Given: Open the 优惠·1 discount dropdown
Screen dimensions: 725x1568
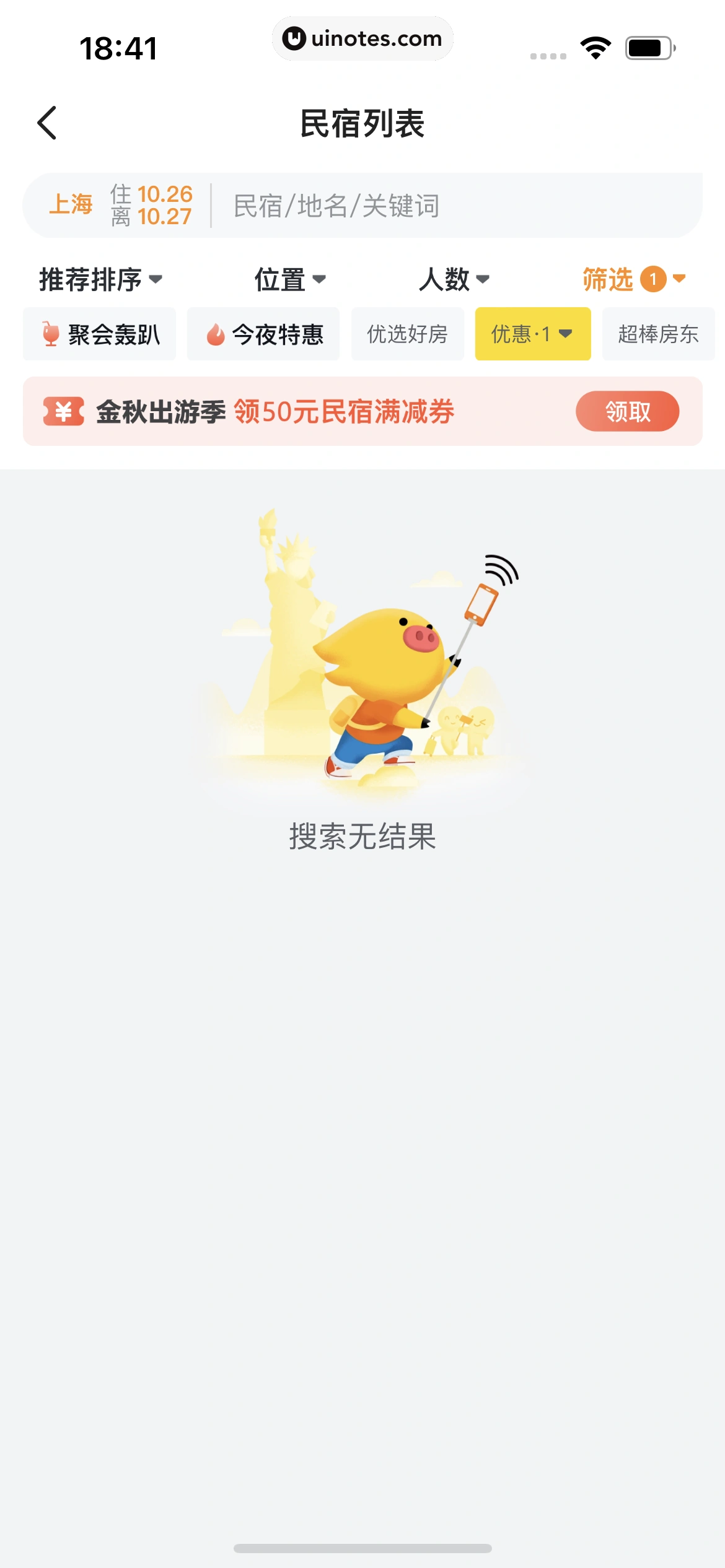Looking at the screenshot, I should click(x=532, y=334).
